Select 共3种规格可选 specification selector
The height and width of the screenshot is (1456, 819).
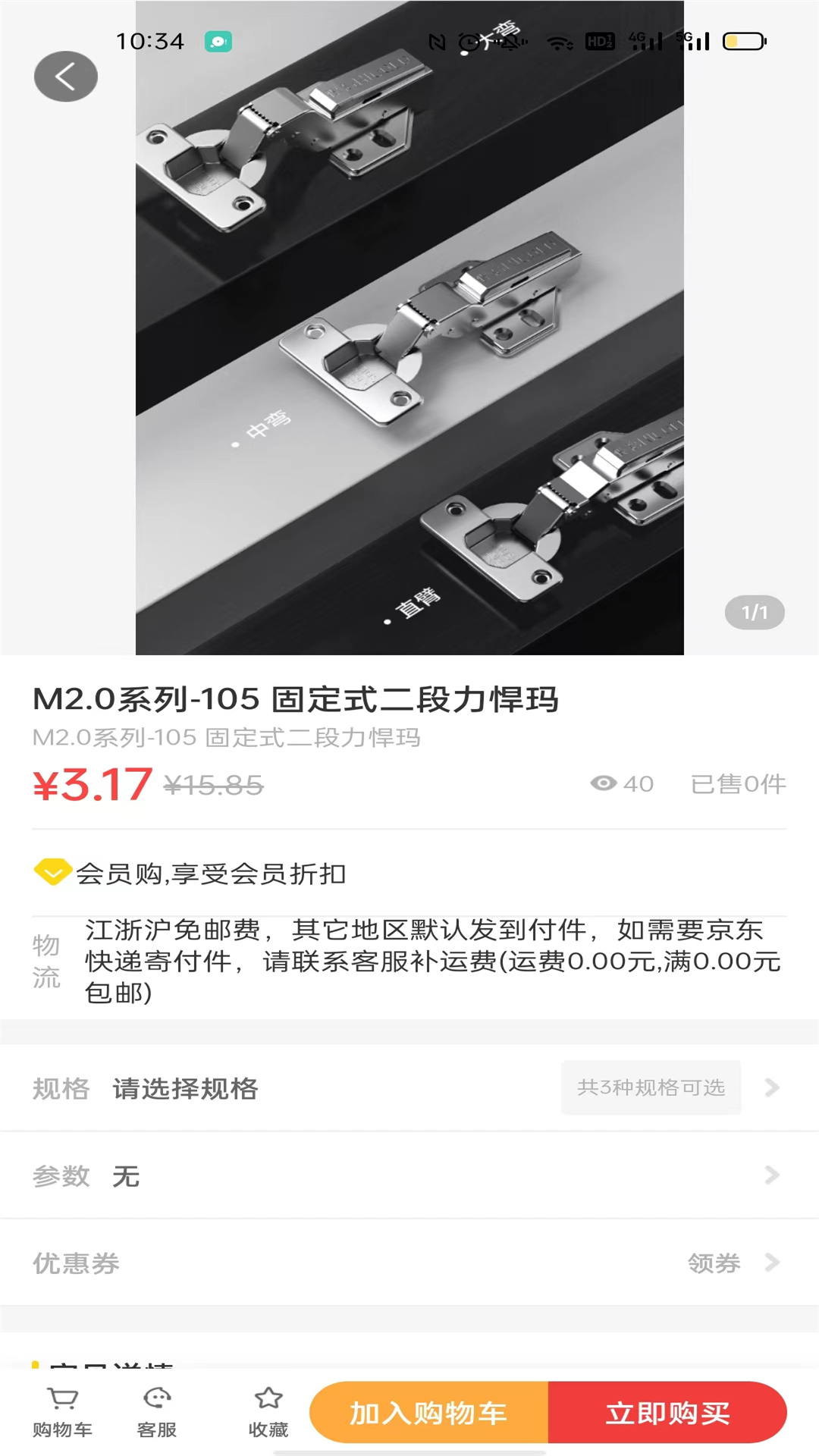click(x=651, y=1088)
